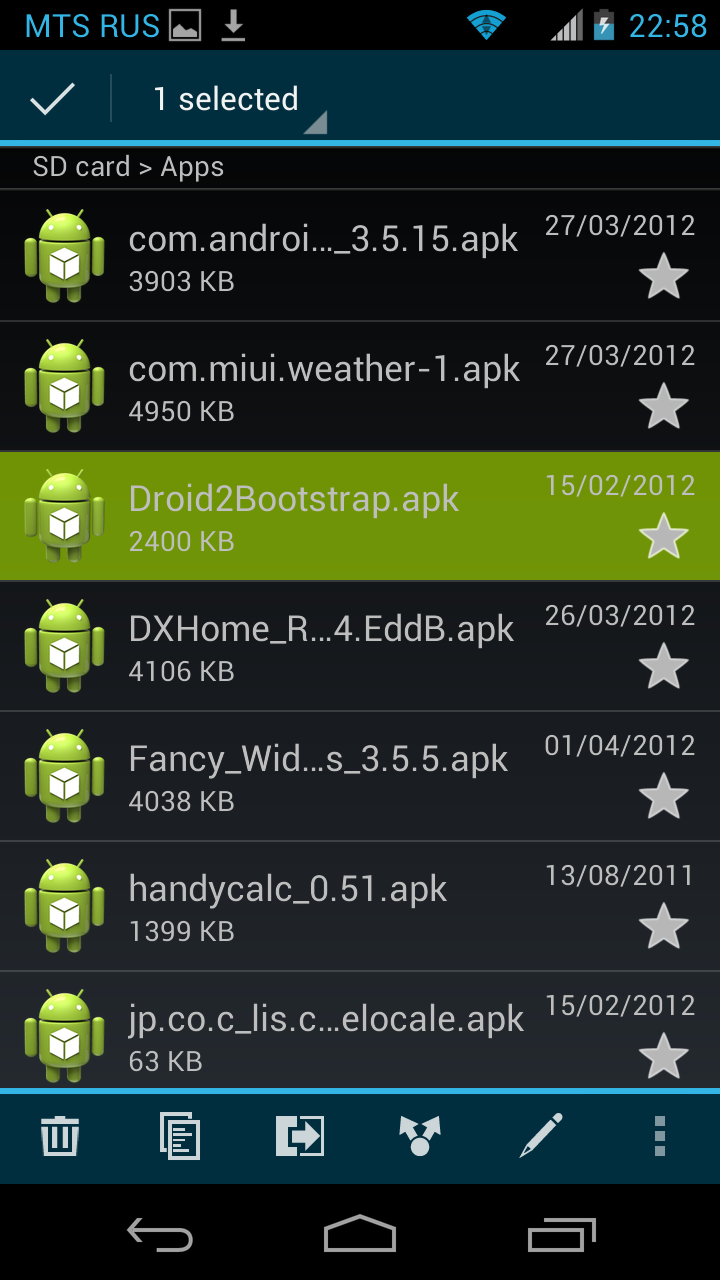Tap the done checkmark to finish selection
The height and width of the screenshot is (1280, 720).
(x=53, y=98)
